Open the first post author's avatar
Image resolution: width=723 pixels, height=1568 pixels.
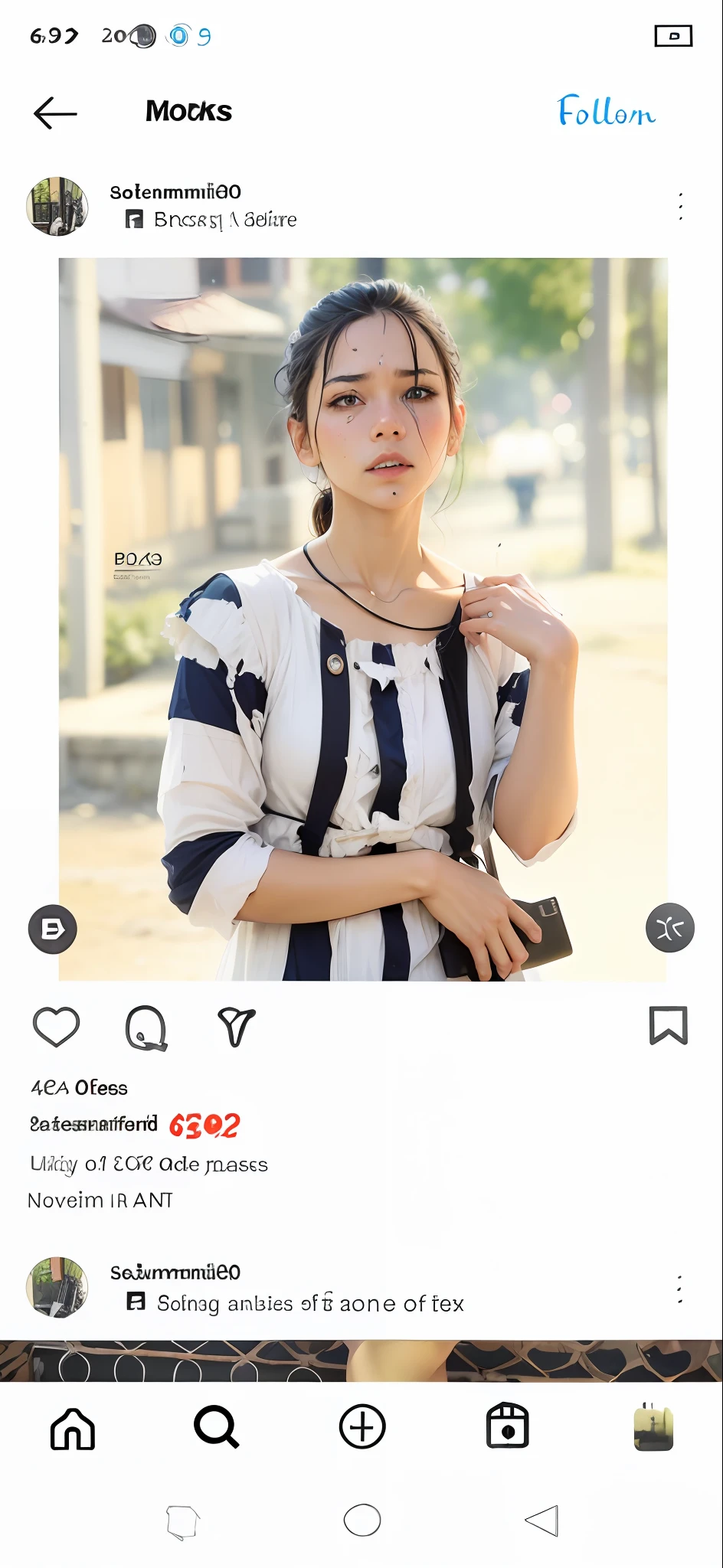(x=57, y=207)
